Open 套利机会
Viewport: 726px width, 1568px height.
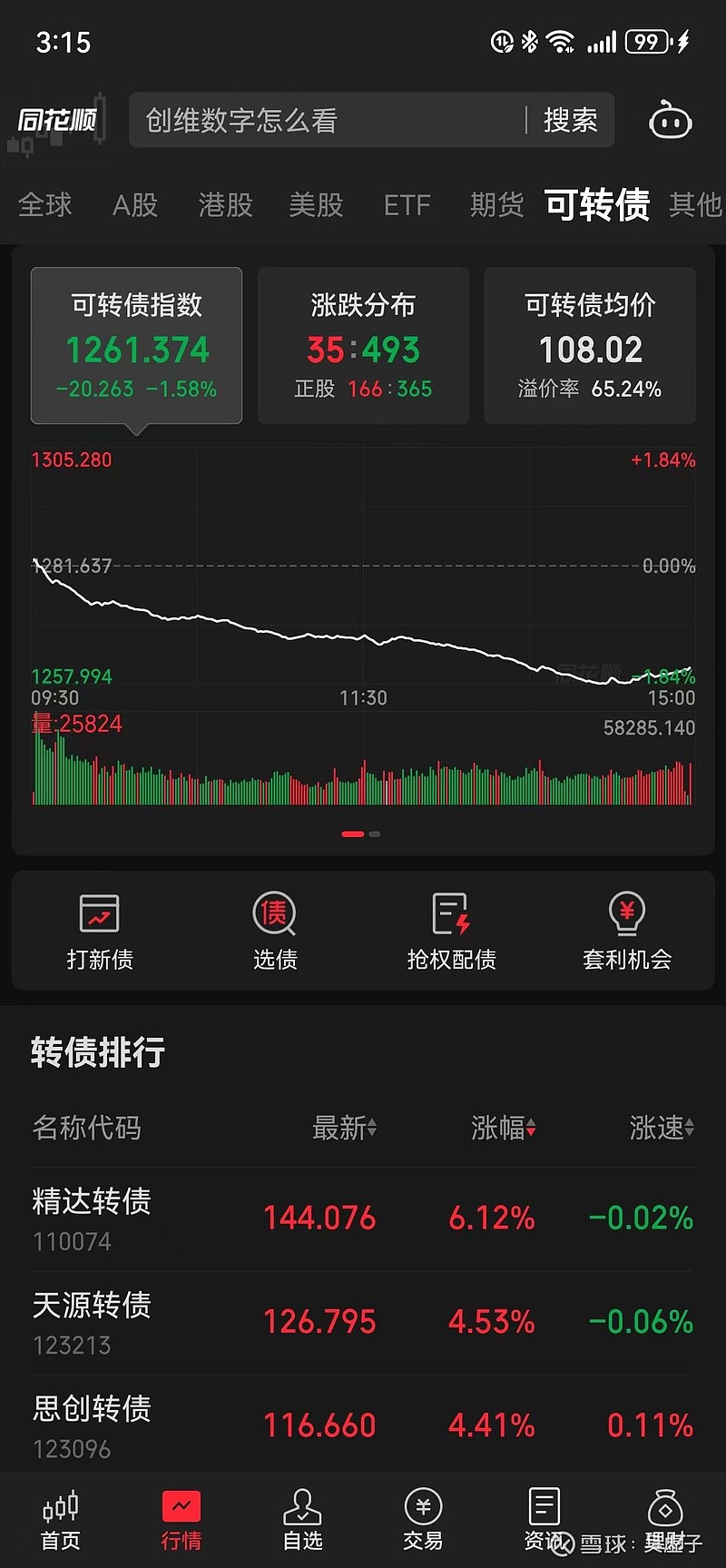(627, 931)
